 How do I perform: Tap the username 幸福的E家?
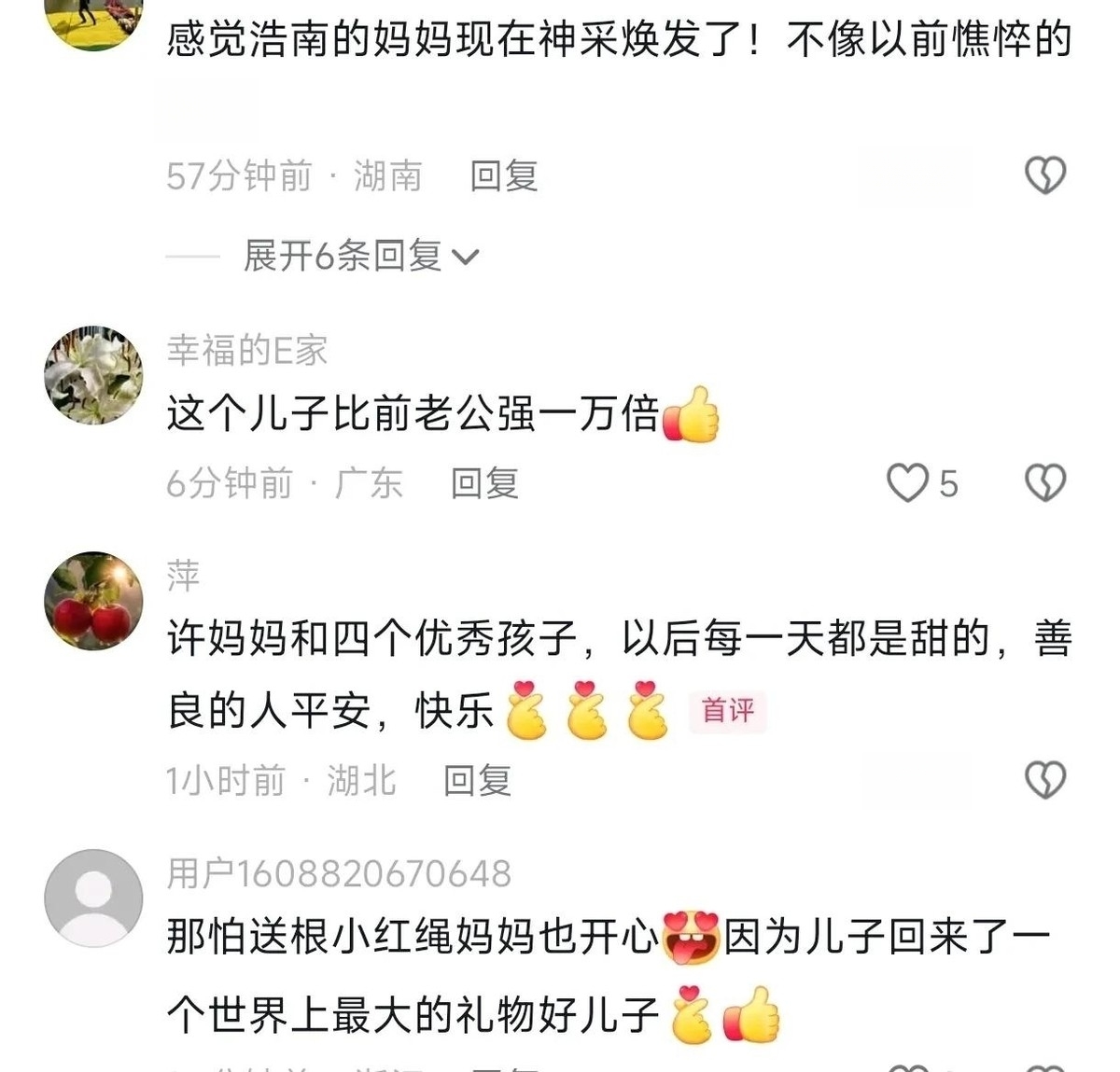click(247, 351)
